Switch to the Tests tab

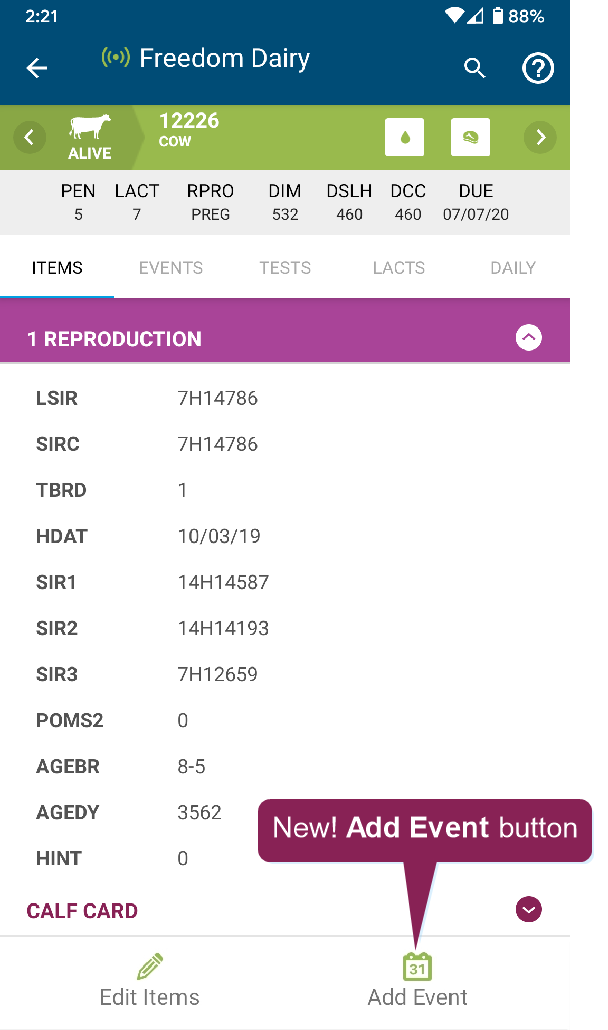coord(285,268)
